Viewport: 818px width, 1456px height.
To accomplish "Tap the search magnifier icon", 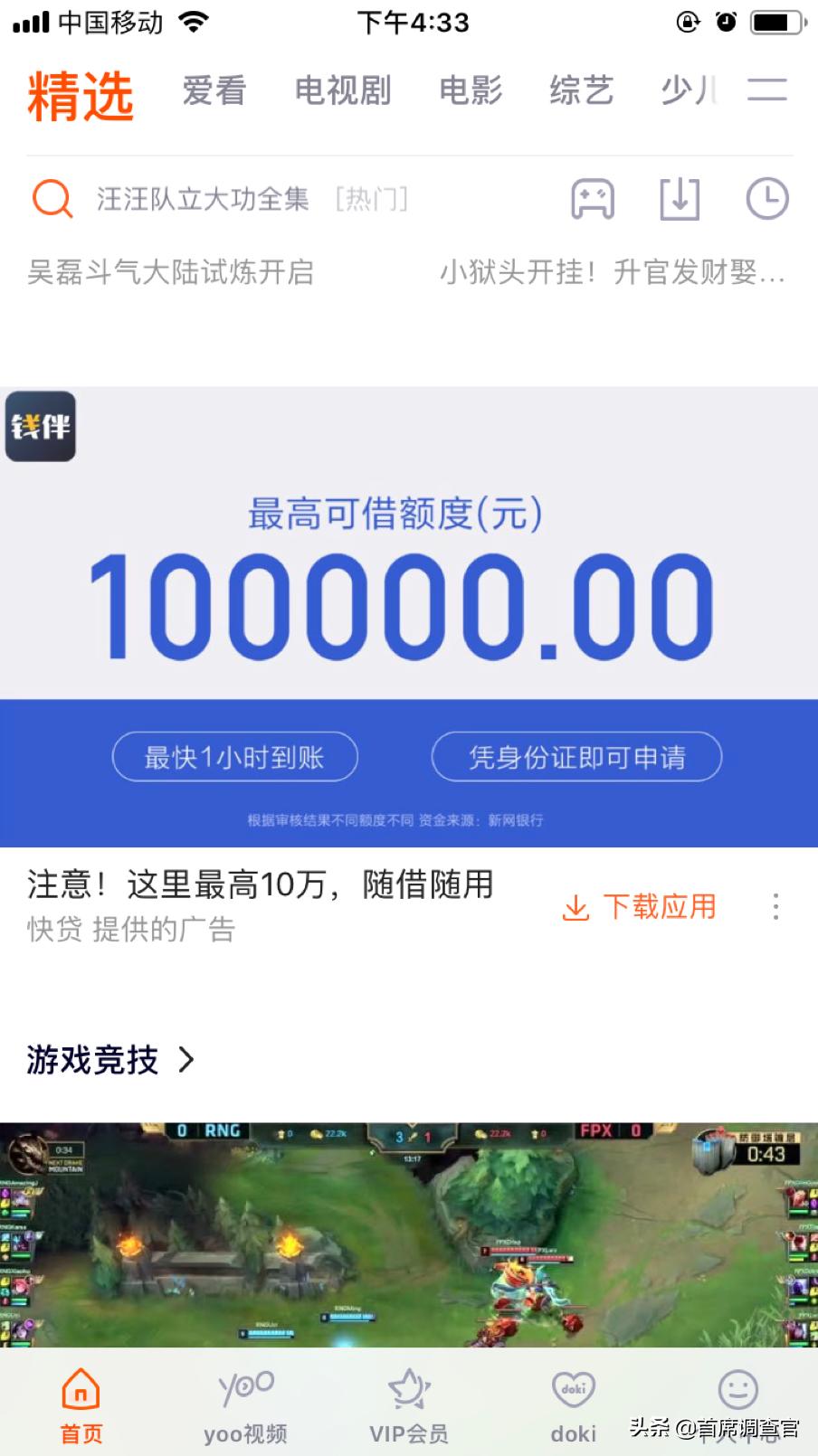I will [x=52, y=199].
